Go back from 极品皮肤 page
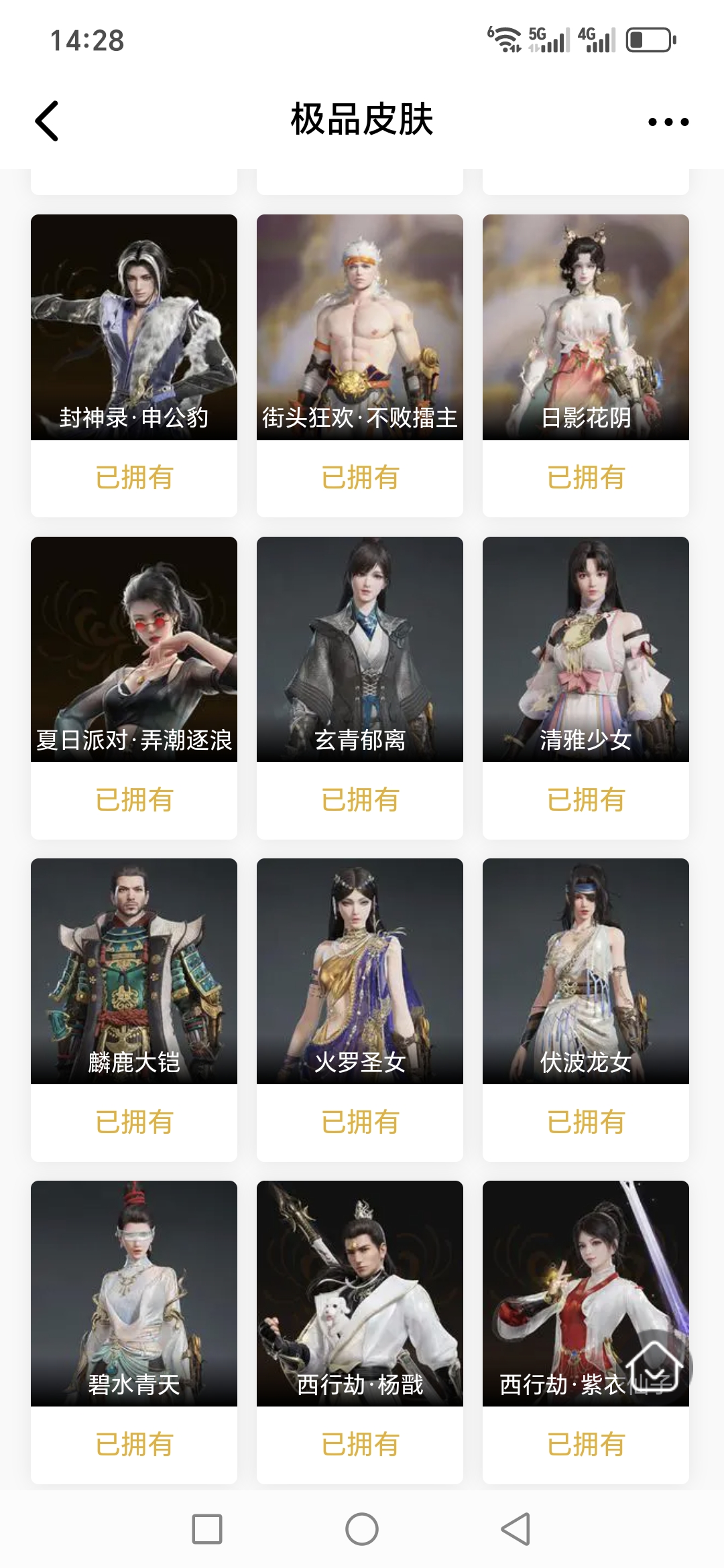The height and width of the screenshot is (1568, 724). (x=47, y=121)
